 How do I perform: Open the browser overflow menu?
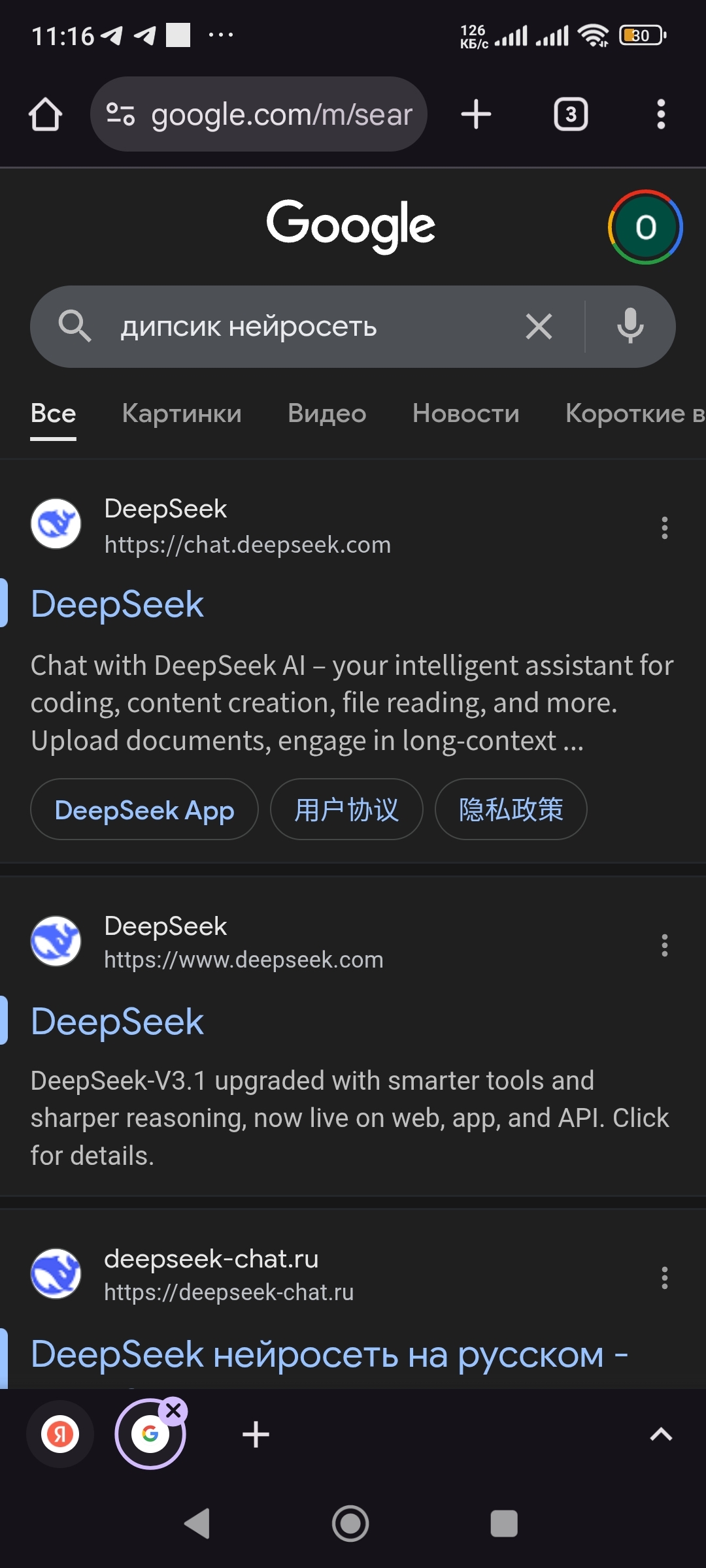tap(661, 114)
